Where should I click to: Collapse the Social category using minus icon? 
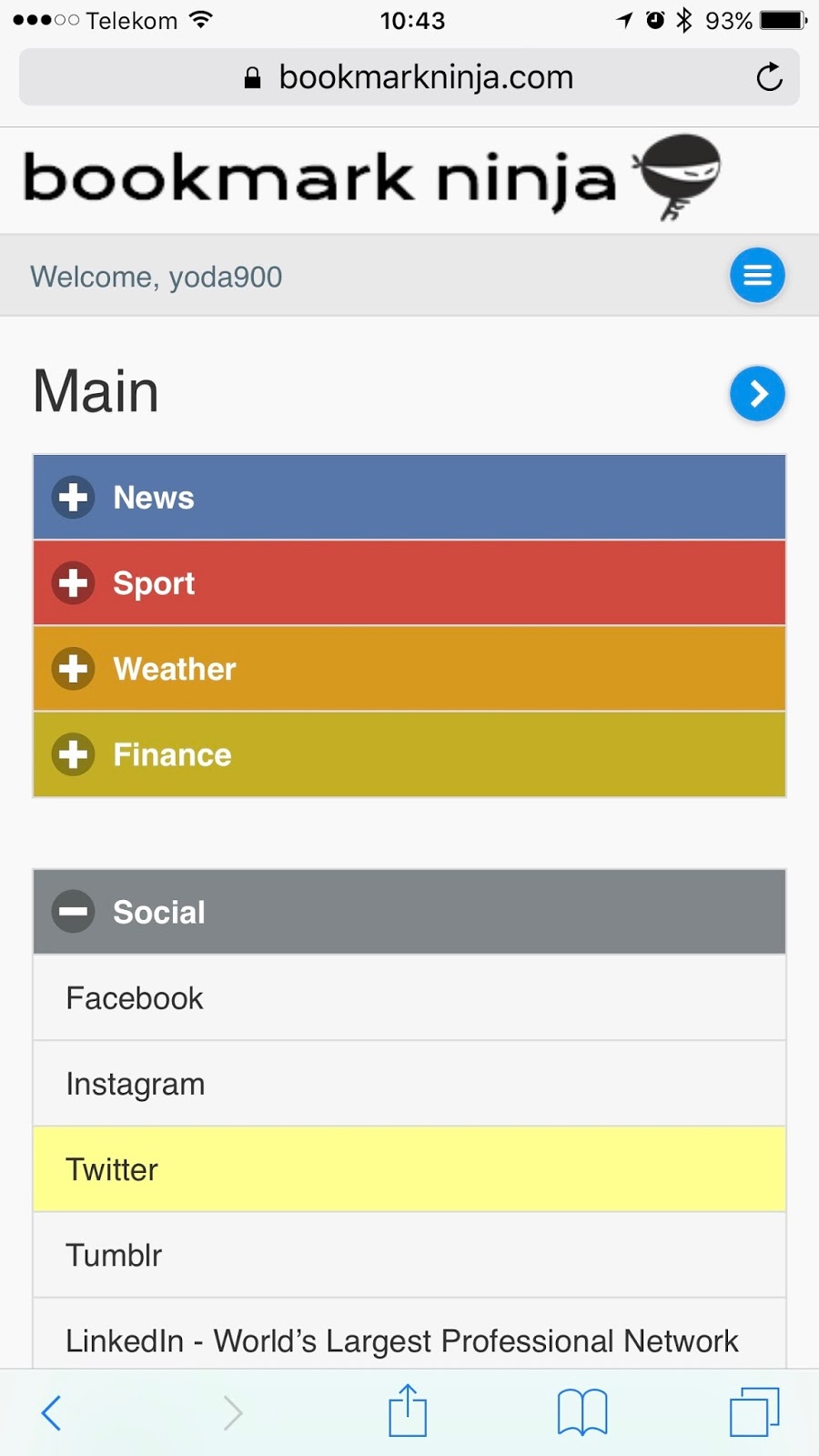coord(73,912)
